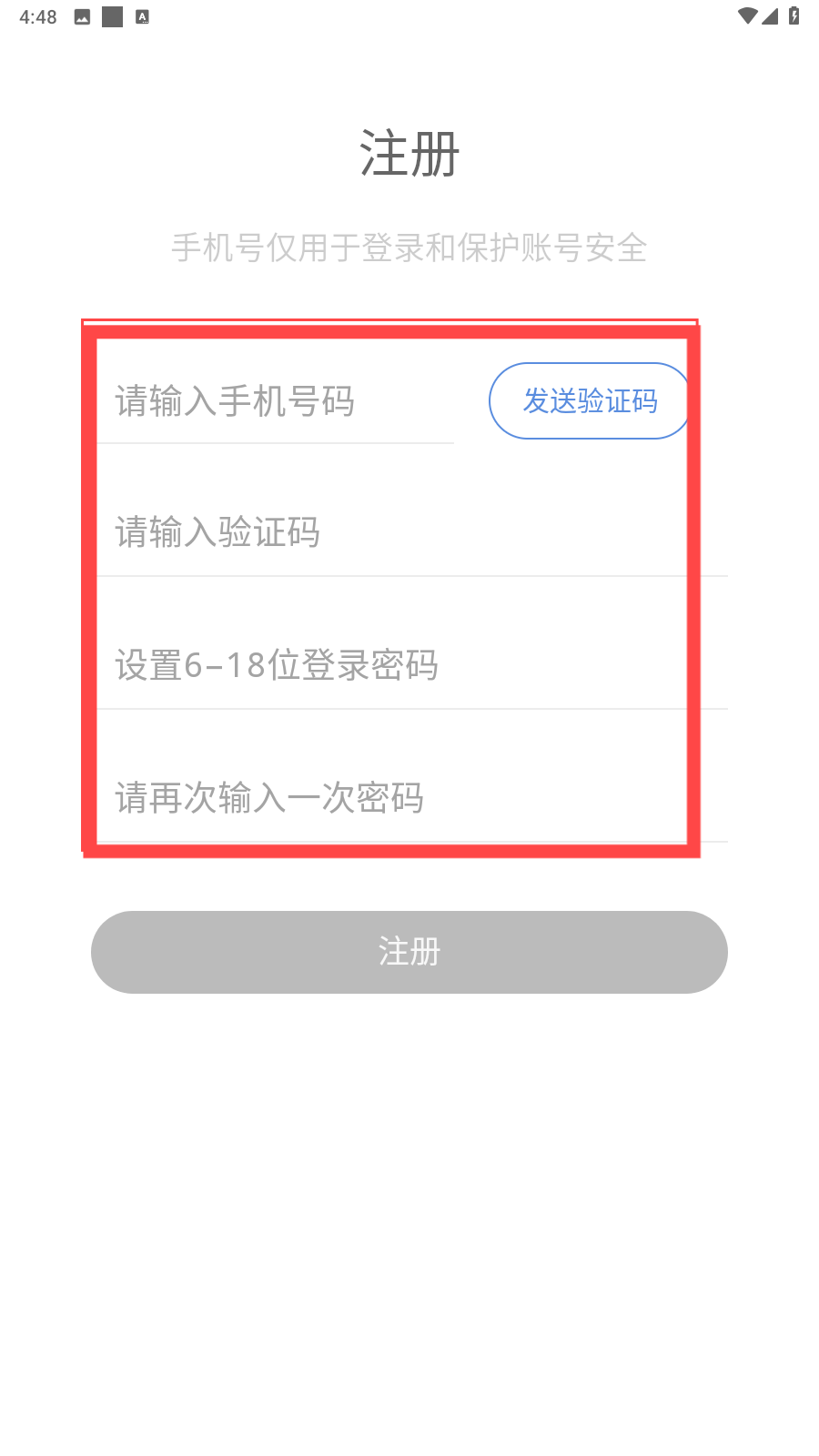Tap 发送验证码 to send verification code
This screenshot has width=819, height=1456.
591,401
